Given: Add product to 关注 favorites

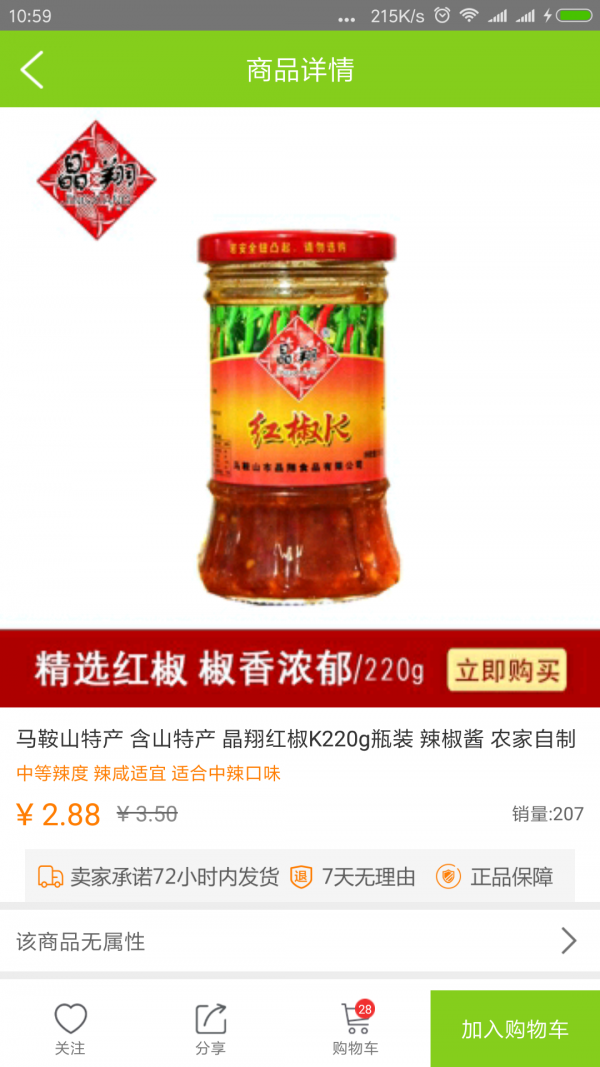Looking at the screenshot, I should [x=70, y=1028].
